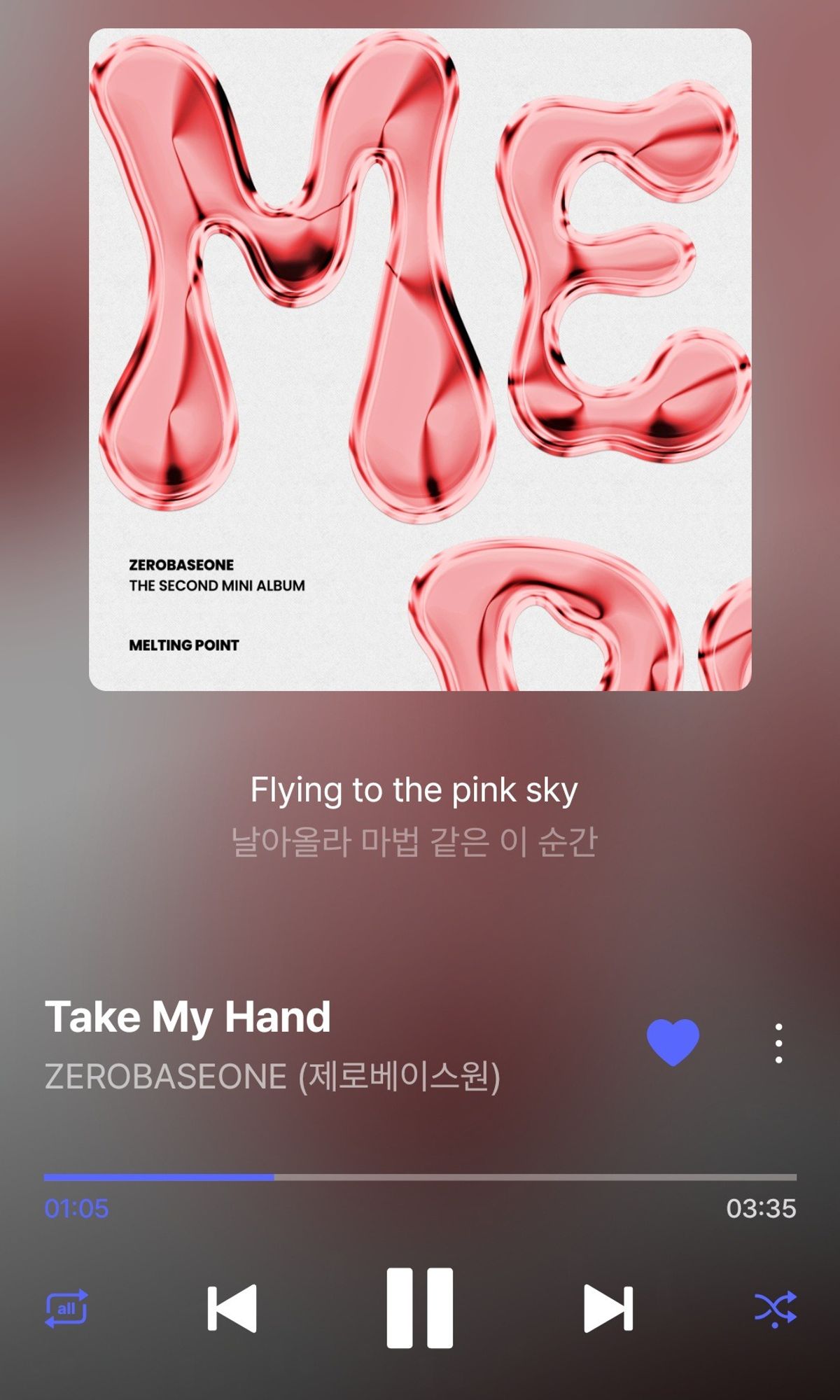
Task: Toggle the repeat all mode
Action: tap(66, 1308)
